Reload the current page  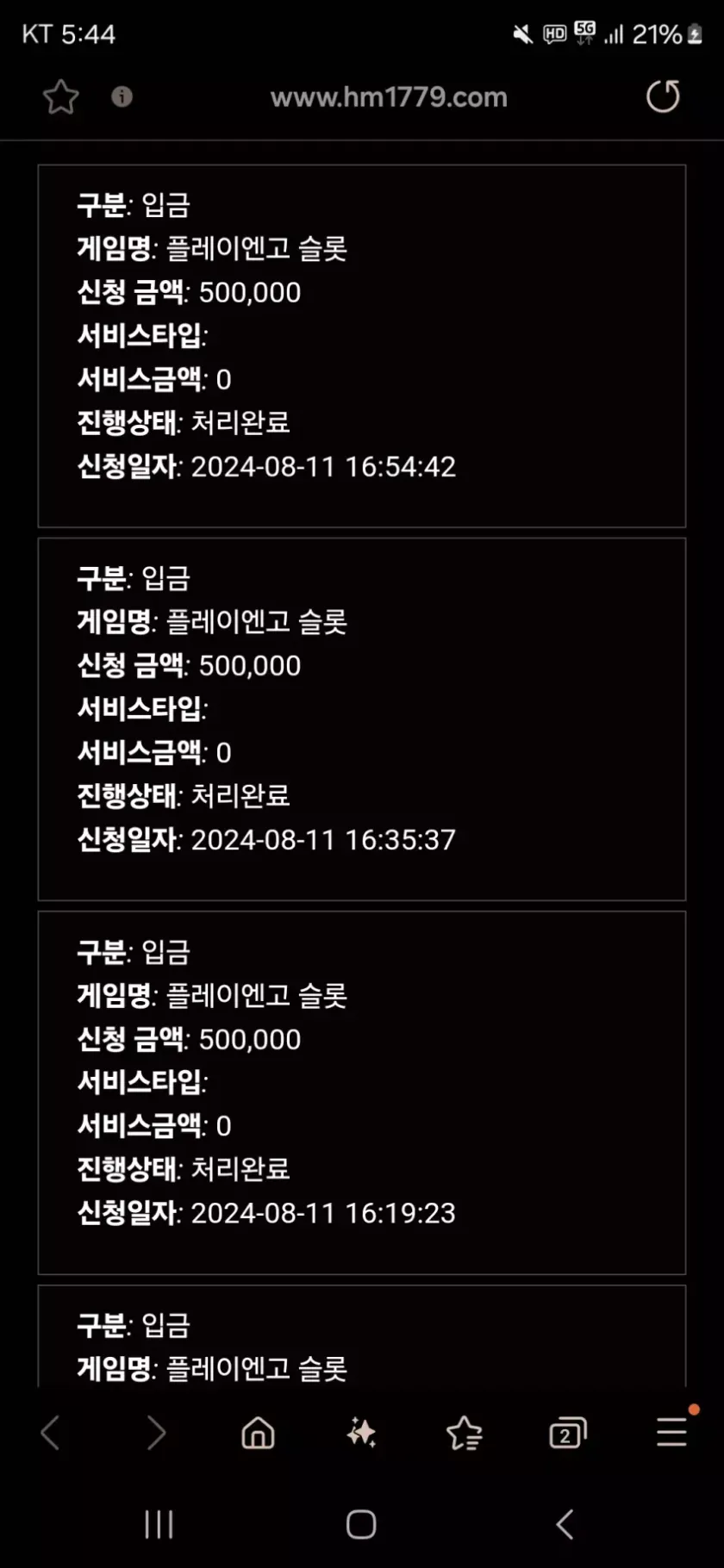click(x=663, y=96)
